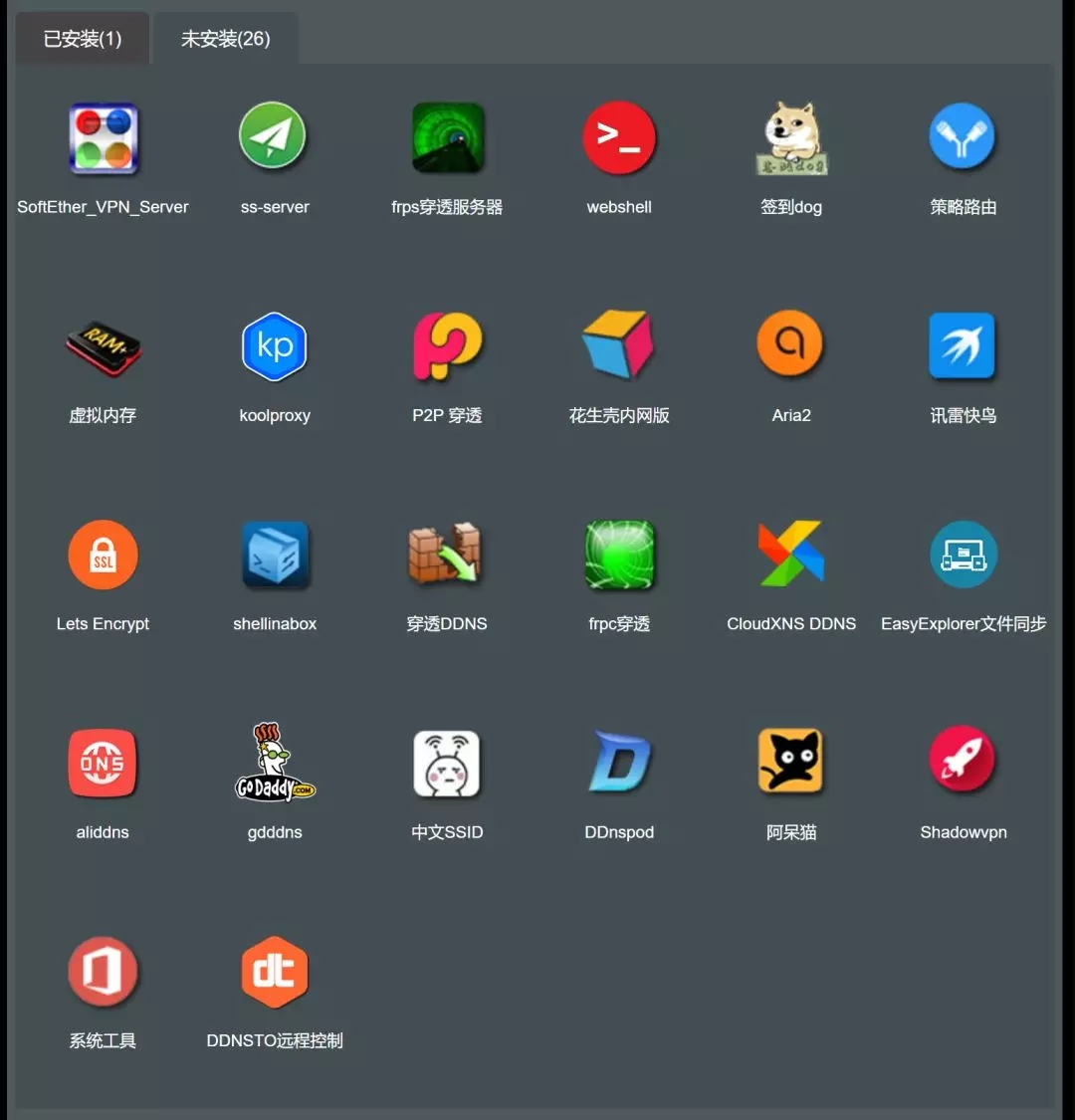Open frps穿透服务器 plugin
The height and width of the screenshot is (1120, 1075).
[447, 138]
